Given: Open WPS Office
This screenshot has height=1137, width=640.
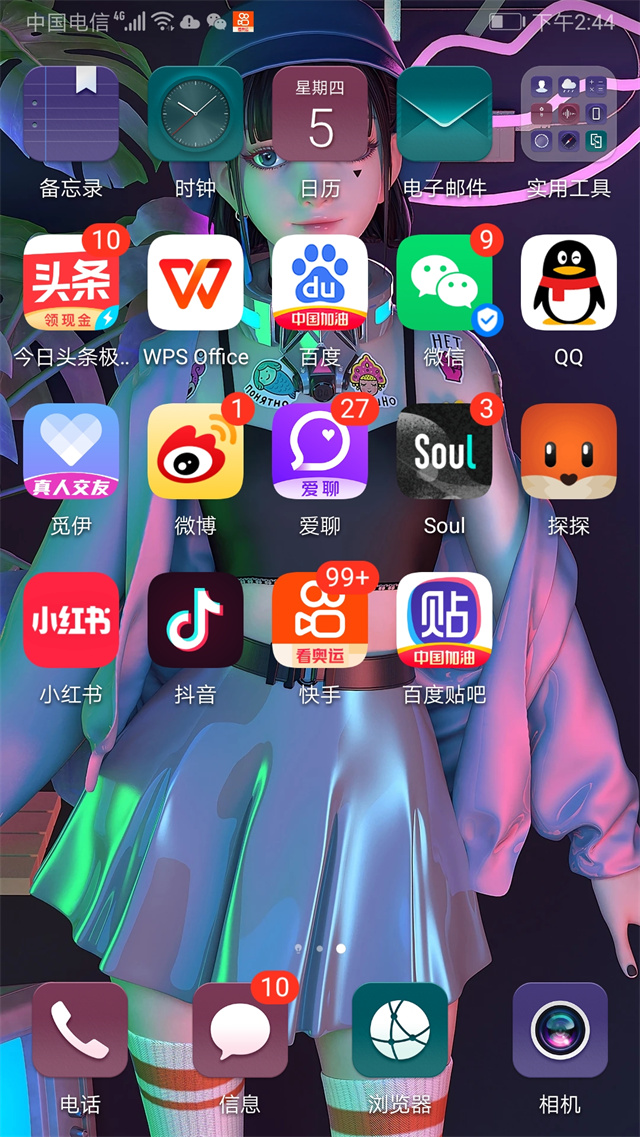Looking at the screenshot, I should [x=195, y=283].
